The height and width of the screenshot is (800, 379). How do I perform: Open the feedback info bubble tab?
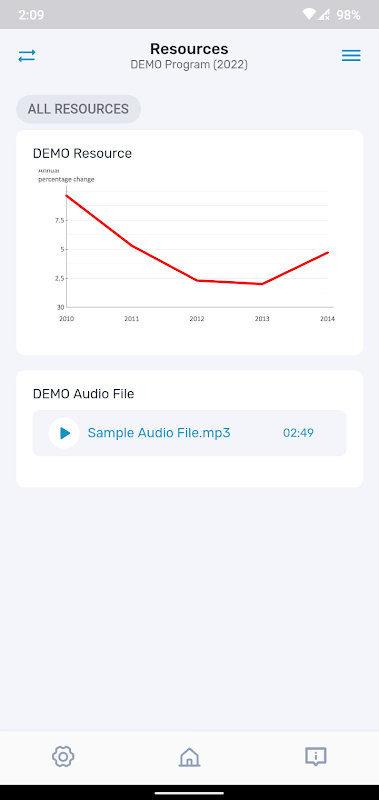(x=316, y=756)
